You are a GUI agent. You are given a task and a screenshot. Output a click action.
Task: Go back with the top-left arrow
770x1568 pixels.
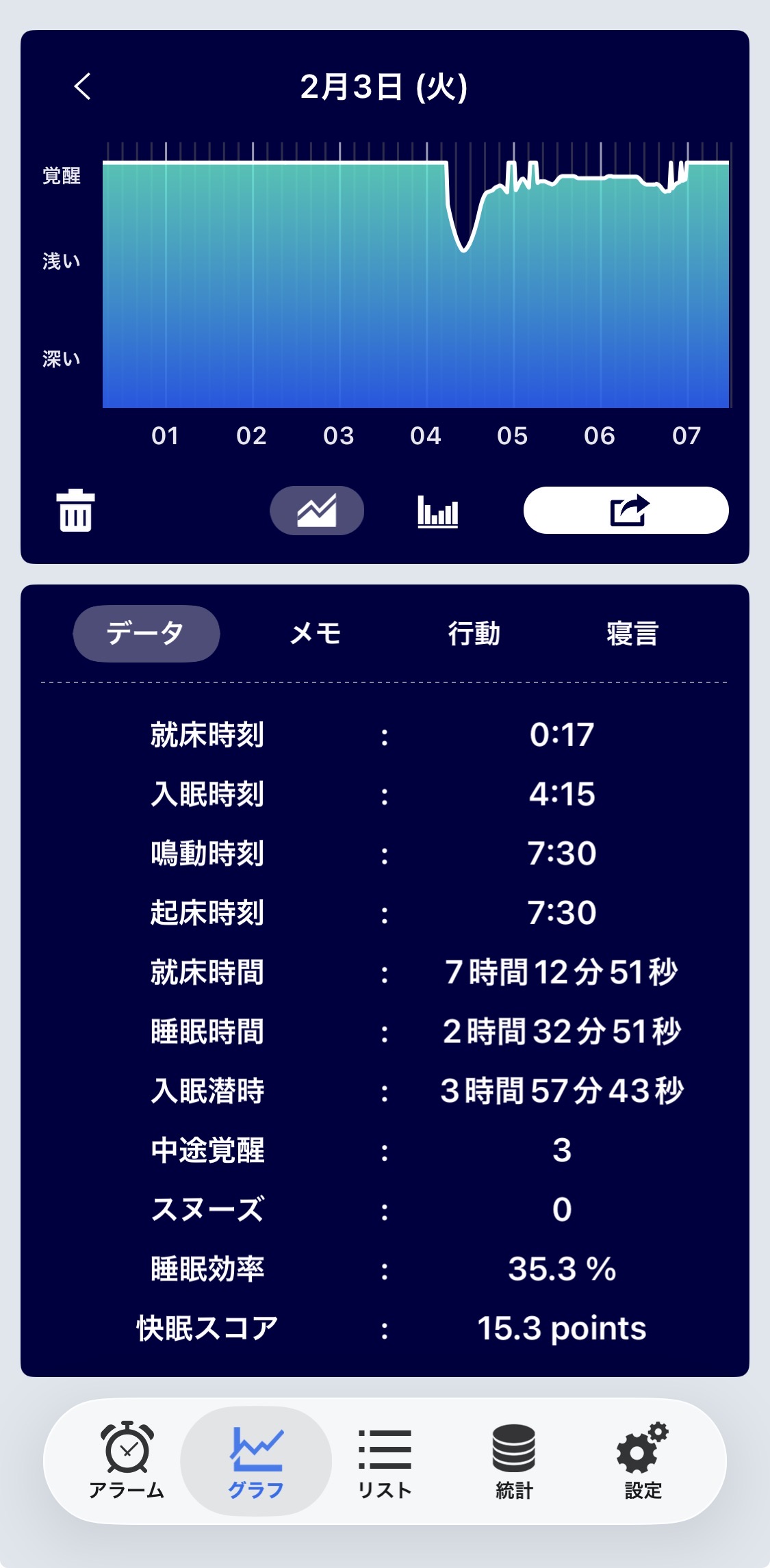(x=83, y=86)
